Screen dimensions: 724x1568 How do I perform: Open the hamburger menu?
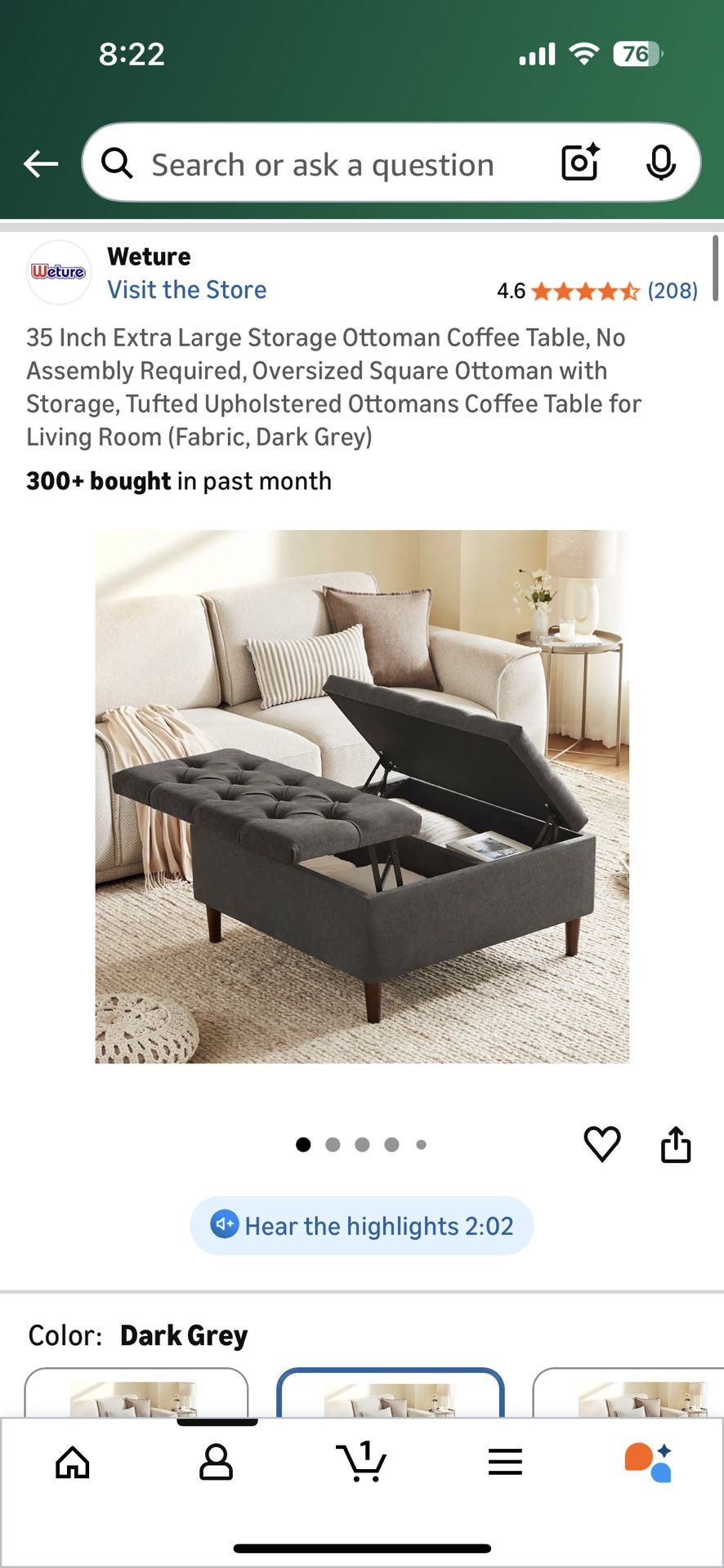506,1462
